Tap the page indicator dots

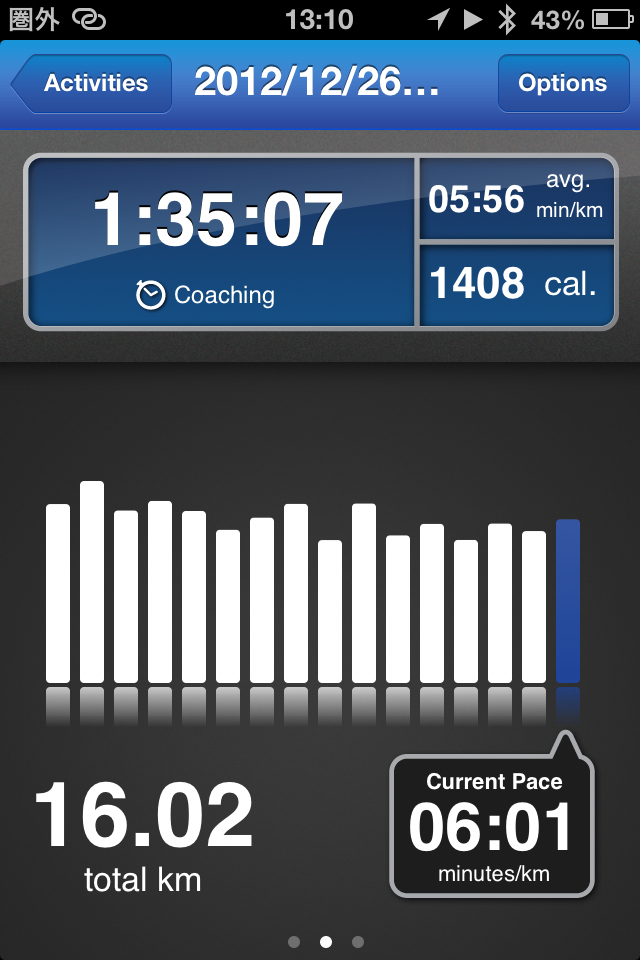[x=325, y=941]
